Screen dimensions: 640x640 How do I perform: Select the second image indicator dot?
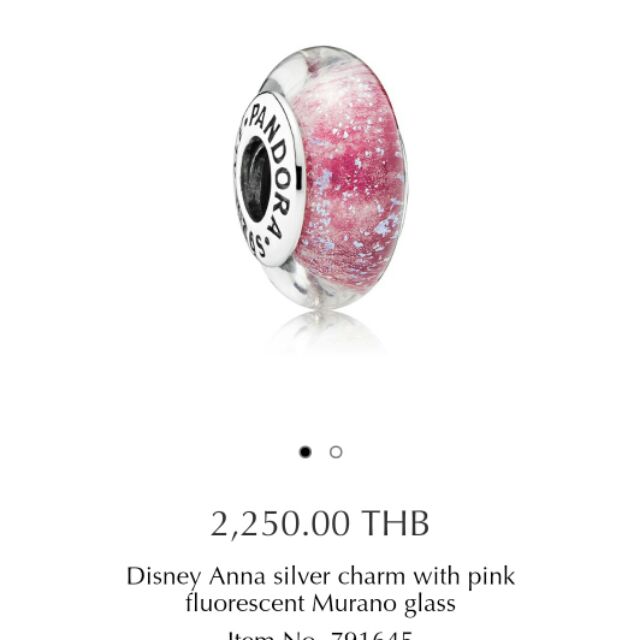(336, 452)
